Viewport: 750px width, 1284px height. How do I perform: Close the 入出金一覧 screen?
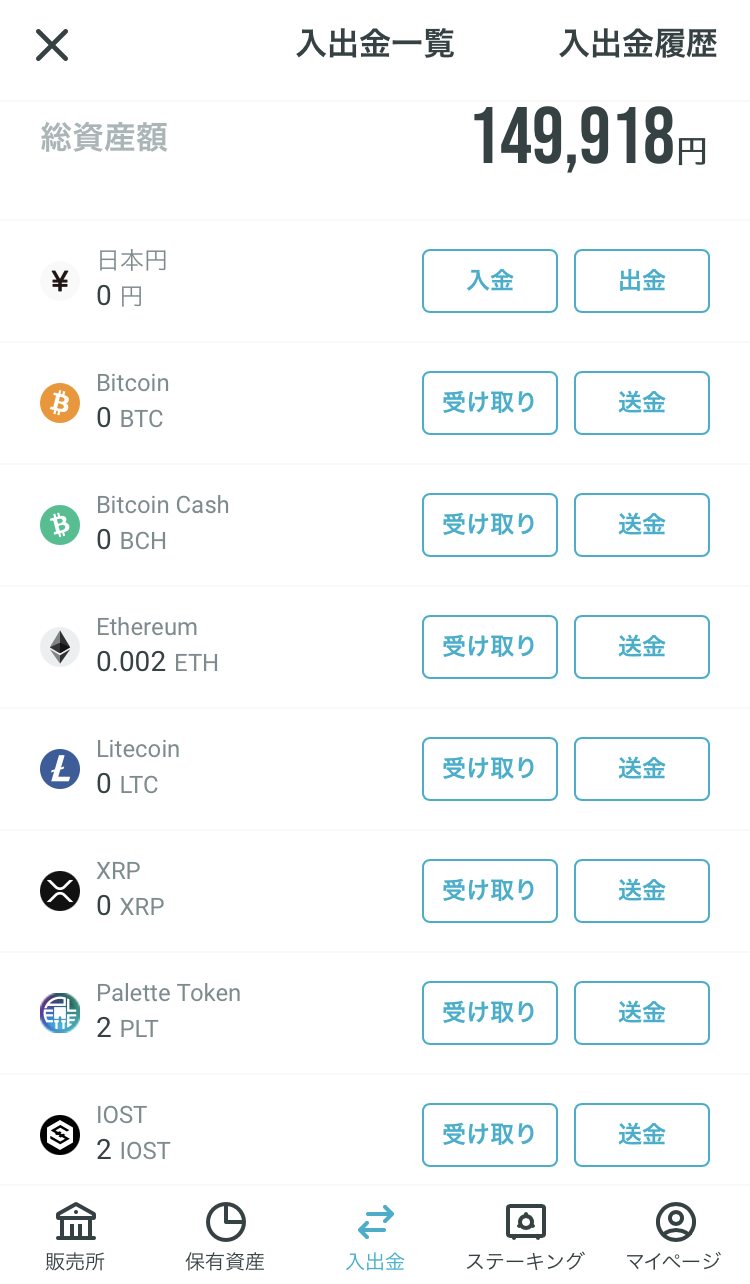52,45
